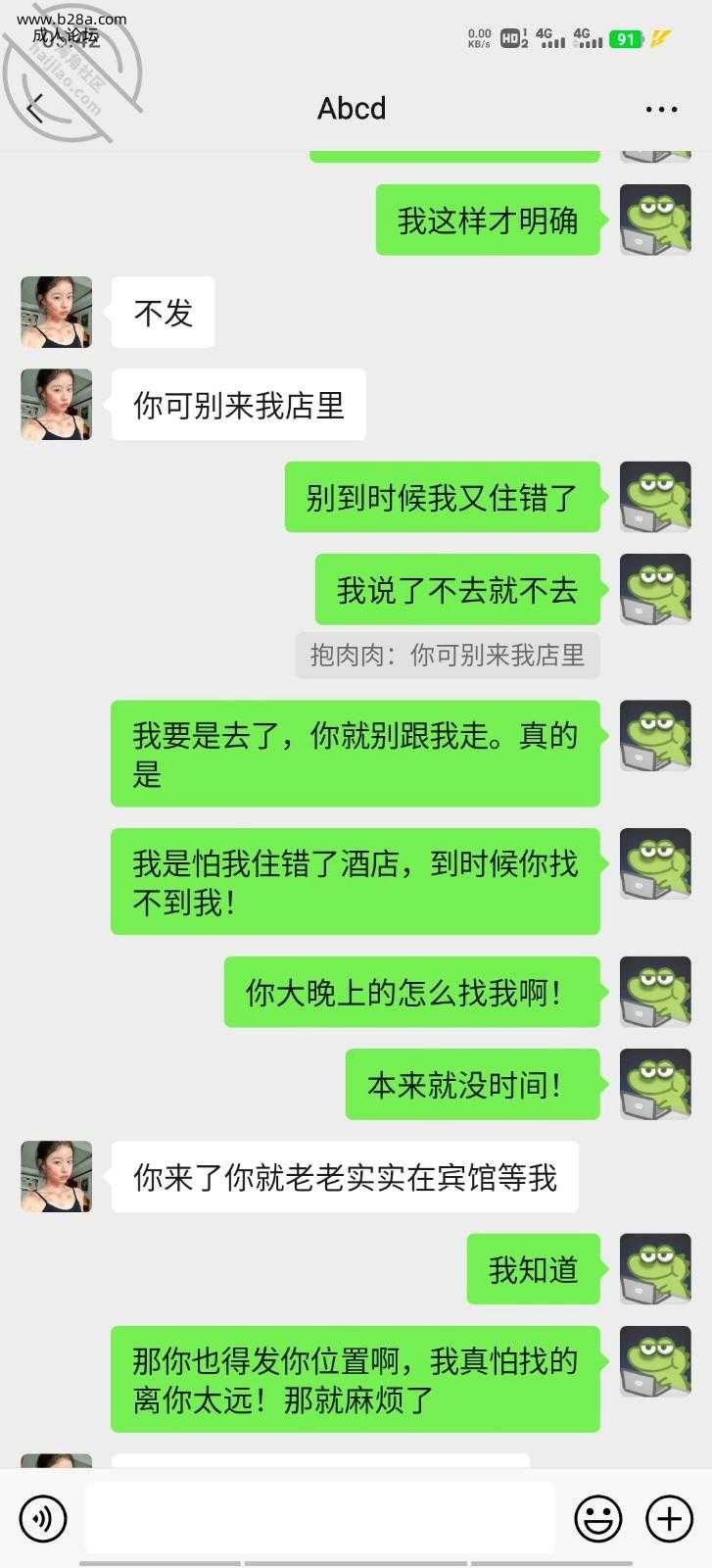Open the emoji sticker panel
This screenshot has width=712, height=1568.
pyautogui.click(x=597, y=1518)
